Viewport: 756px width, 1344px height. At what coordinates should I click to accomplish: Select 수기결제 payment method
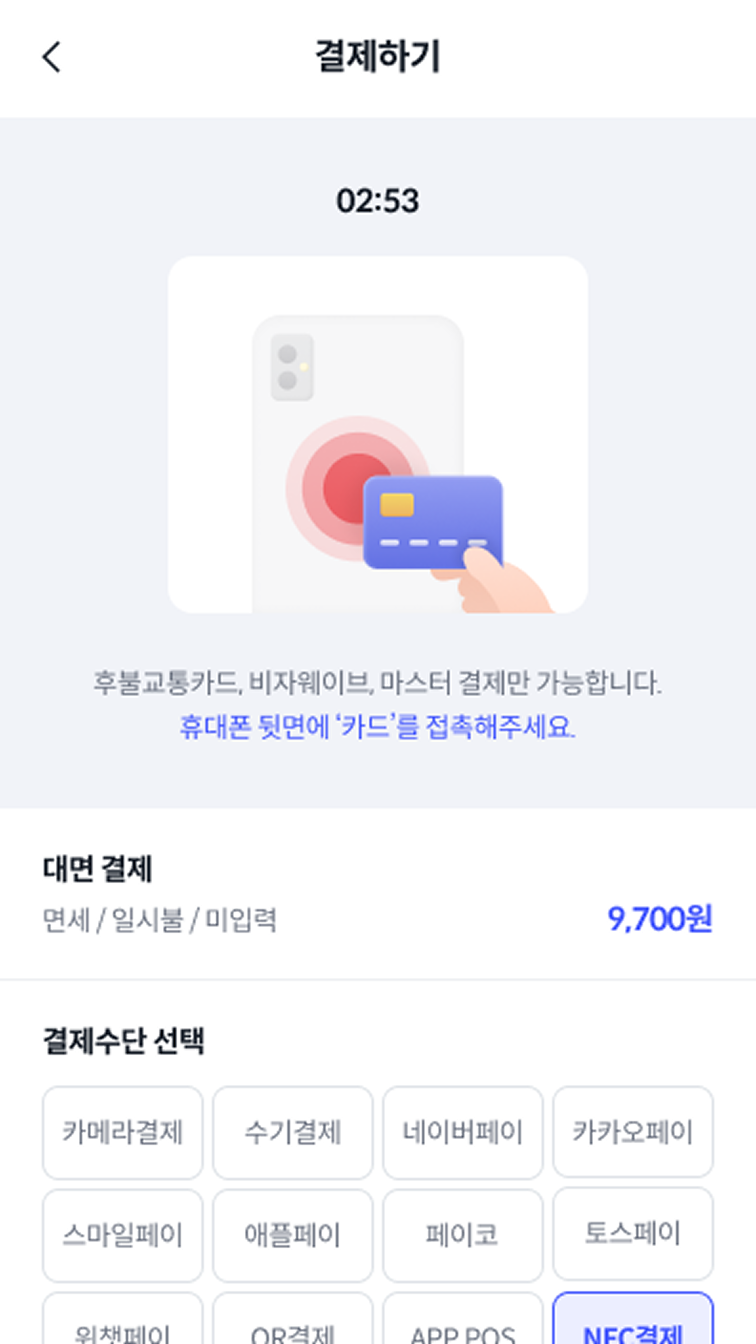tap(292, 1133)
